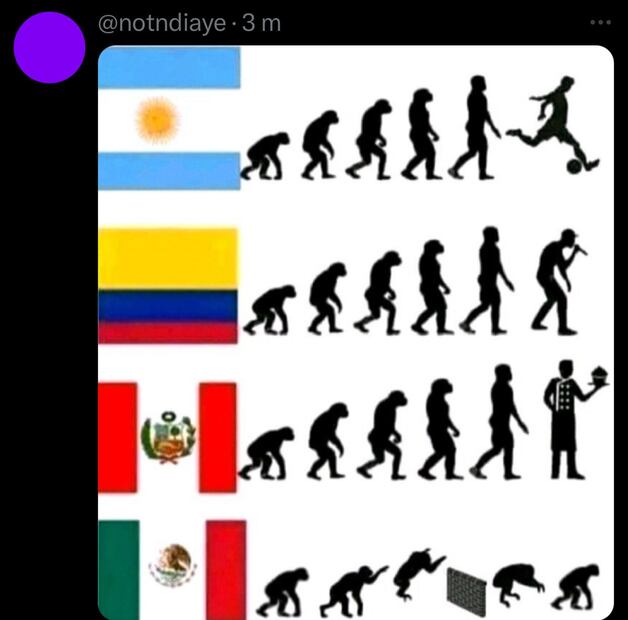The height and width of the screenshot is (620, 628).
Task: Open @notndiaye's profile handle
Action: 162,23
